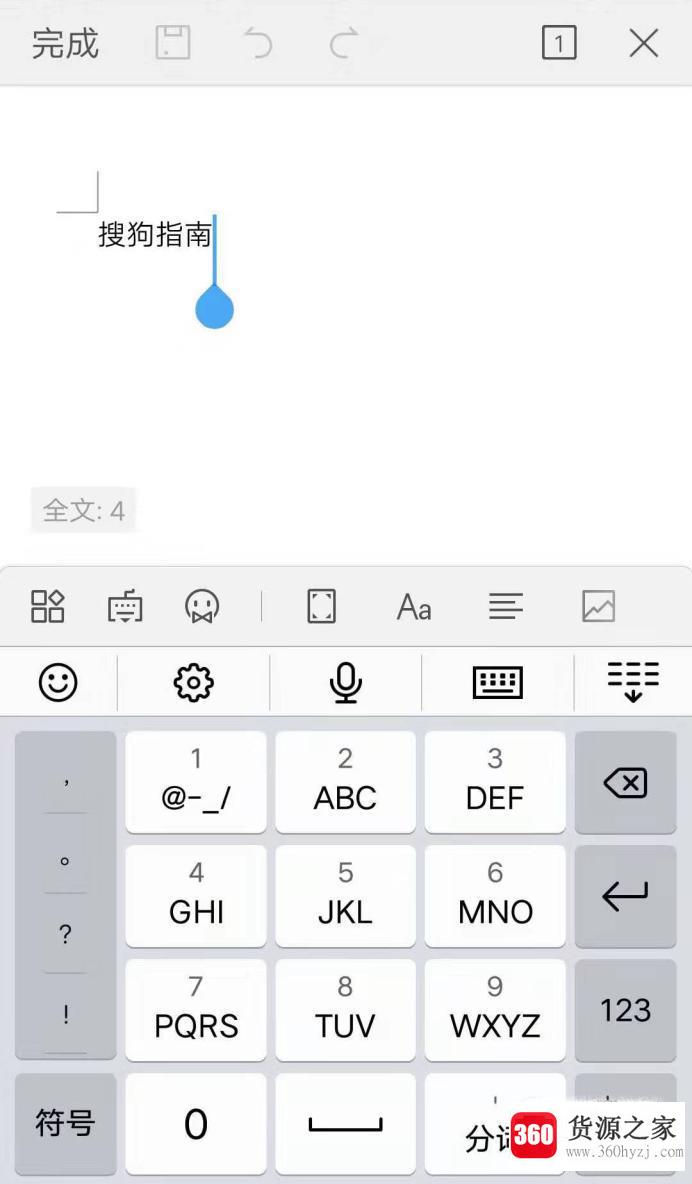The width and height of the screenshot is (692, 1184).
Task: Open the page count indicator
Action: tap(559, 43)
